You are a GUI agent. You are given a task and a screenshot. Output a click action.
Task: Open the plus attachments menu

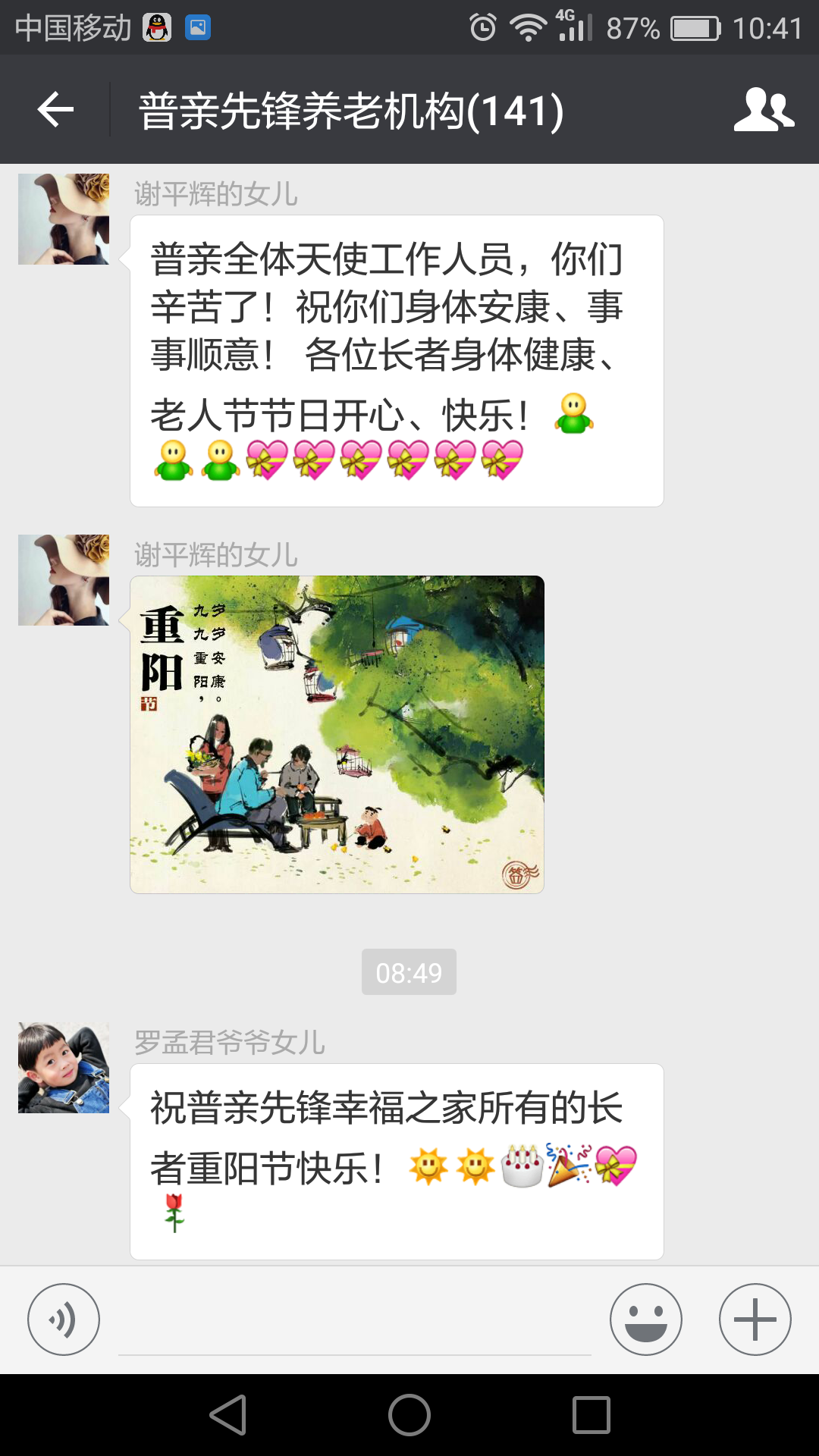pos(755,1319)
